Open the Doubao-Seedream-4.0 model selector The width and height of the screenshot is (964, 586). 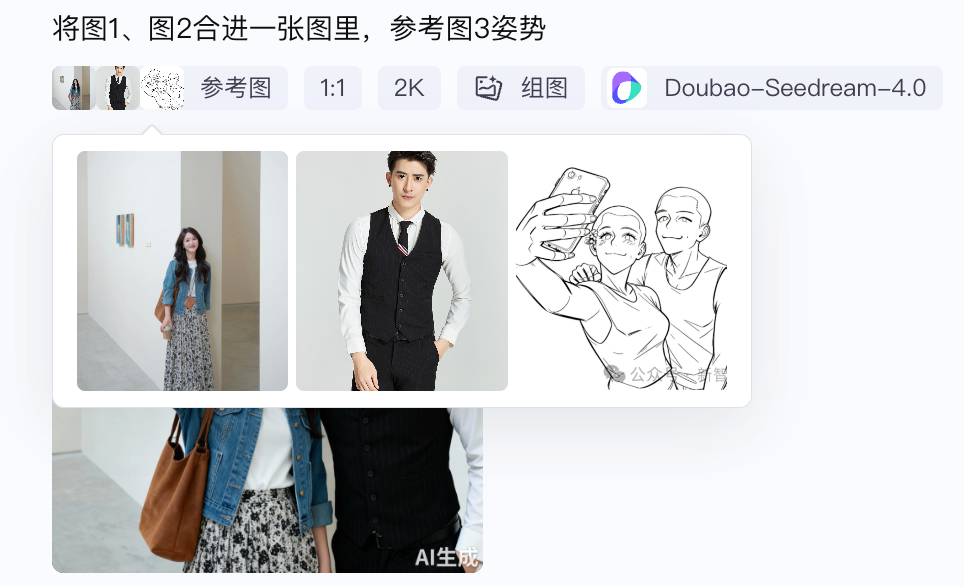click(772, 88)
